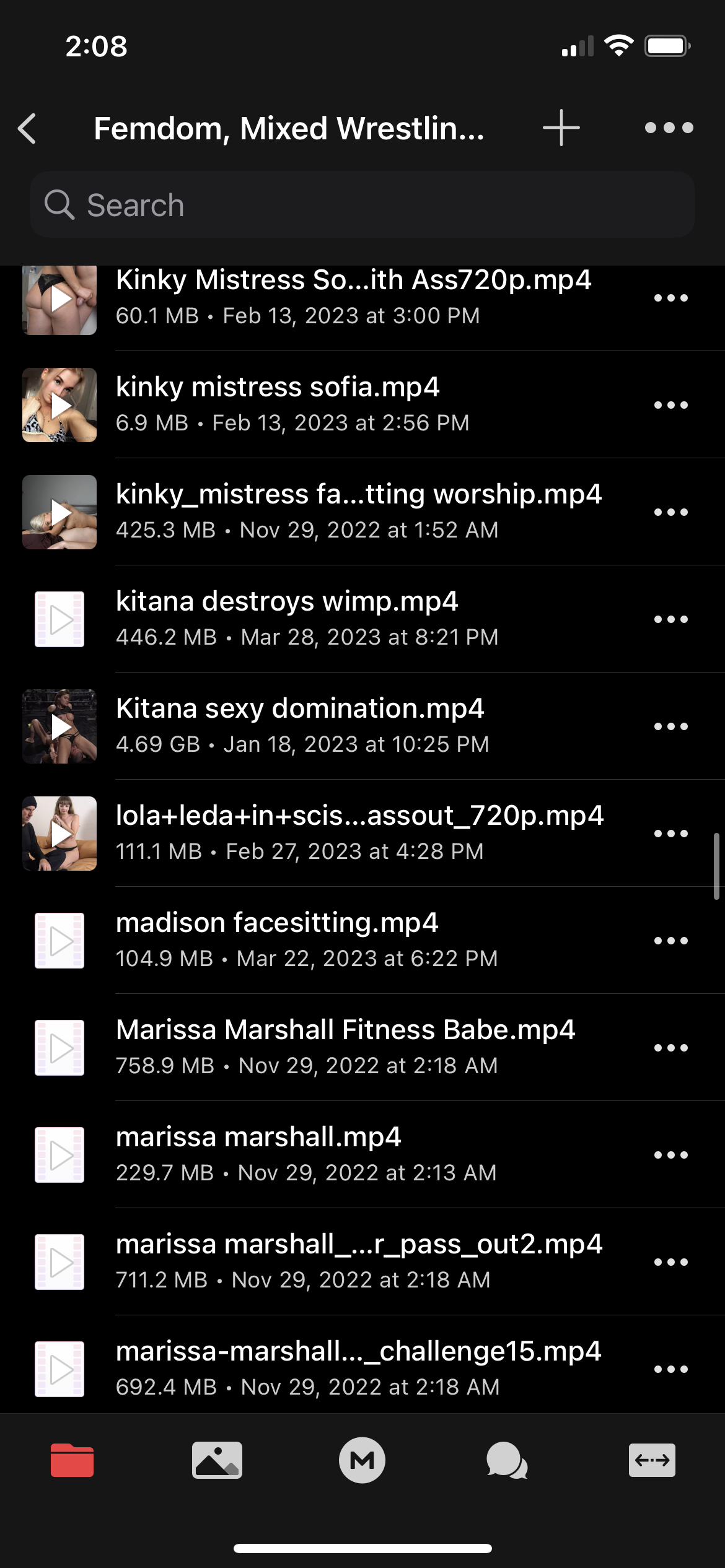This screenshot has width=725, height=1568.
Task: Tap the plus icon to add files
Action: pyautogui.click(x=561, y=128)
